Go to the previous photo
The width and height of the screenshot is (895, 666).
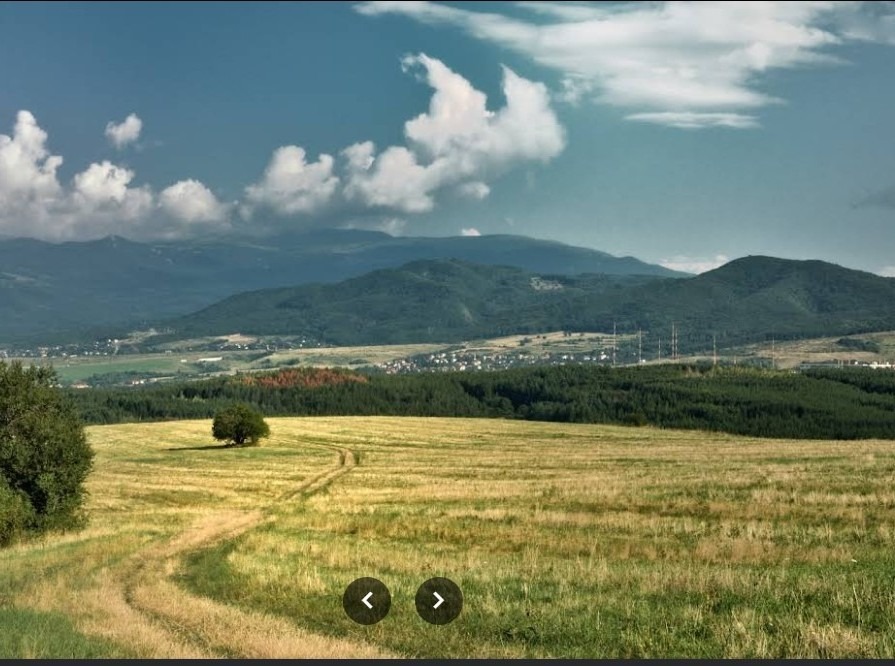pyautogui.click(x=367, y=601)
